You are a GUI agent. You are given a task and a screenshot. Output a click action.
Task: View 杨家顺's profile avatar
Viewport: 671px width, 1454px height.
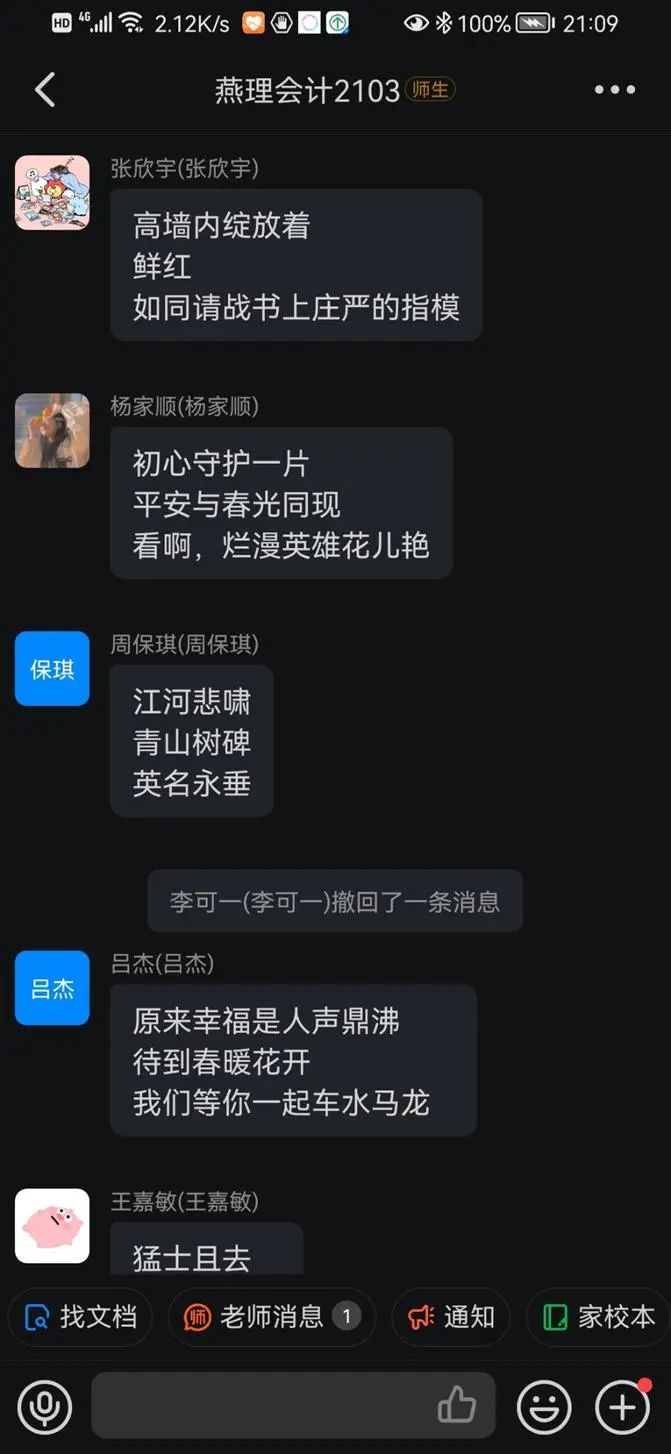coord(52,431)
